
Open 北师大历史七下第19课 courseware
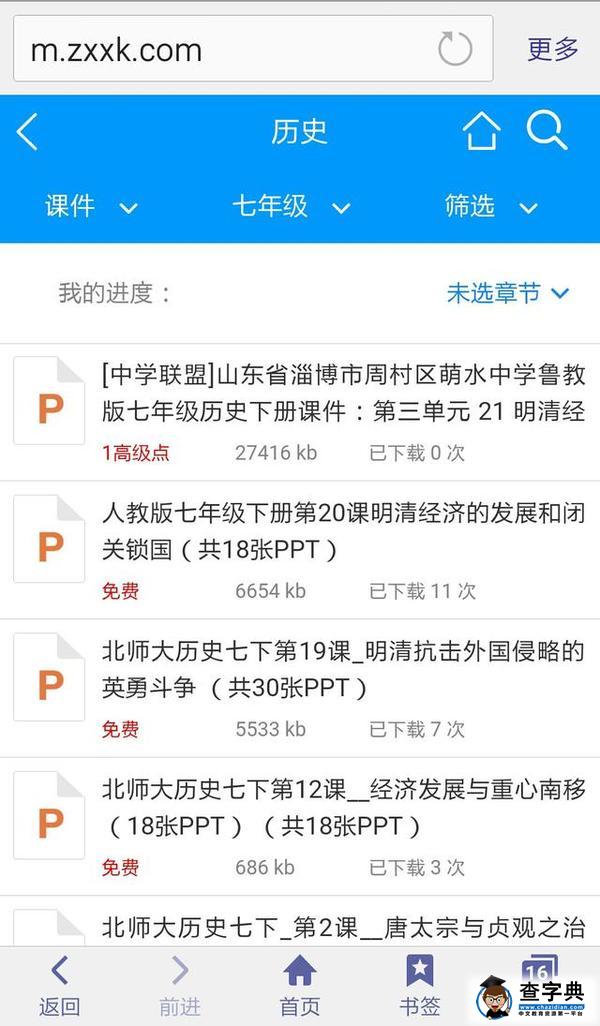point(300,688)
